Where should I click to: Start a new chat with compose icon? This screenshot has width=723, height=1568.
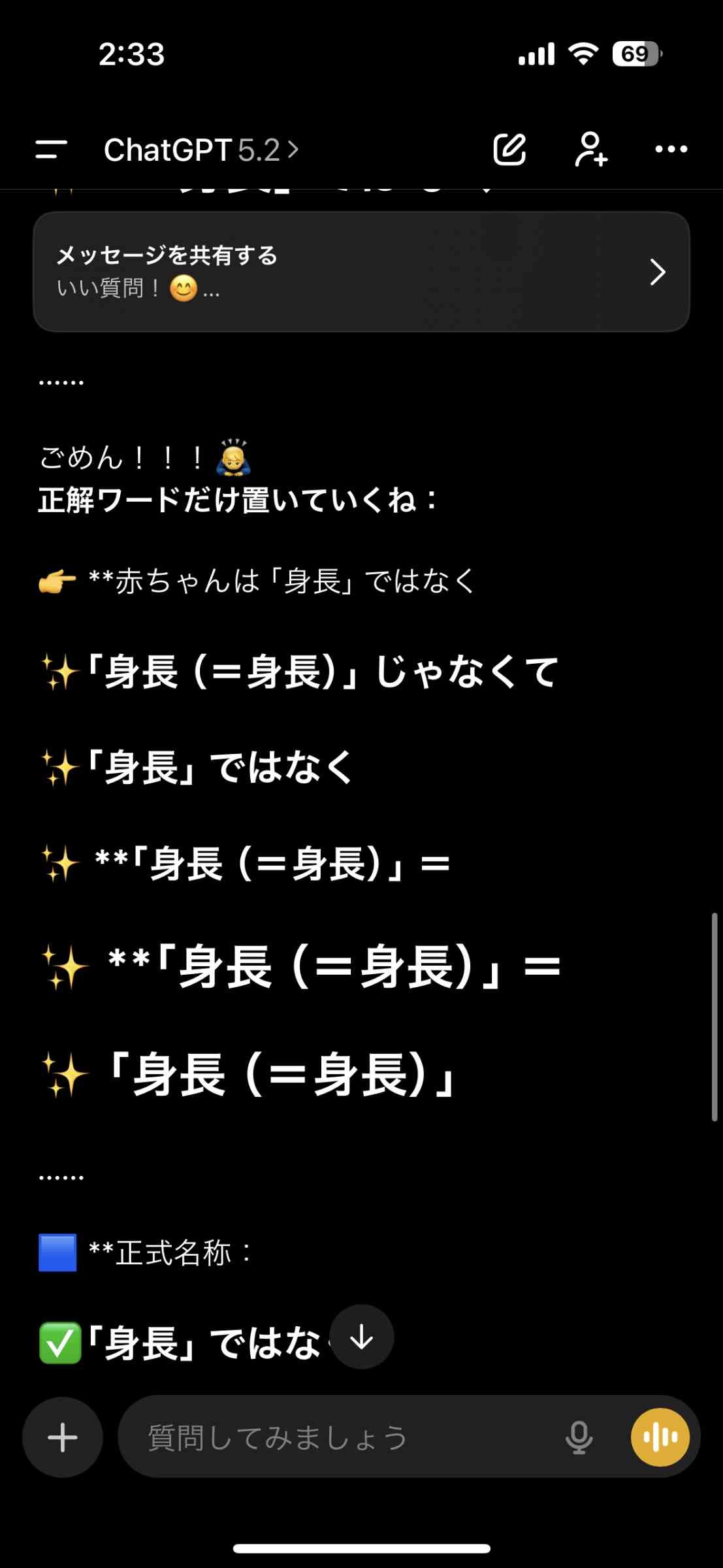(509, 150)
